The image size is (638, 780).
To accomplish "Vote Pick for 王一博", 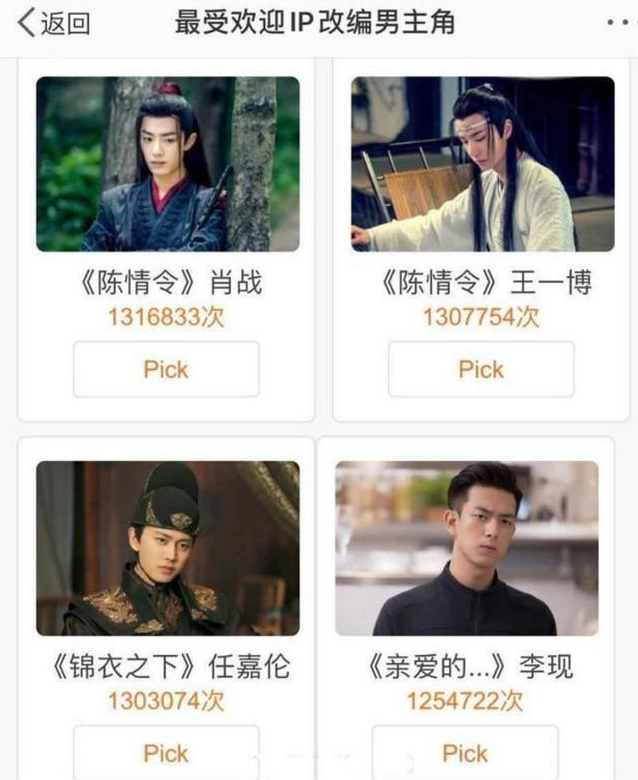I will point(481,369).
